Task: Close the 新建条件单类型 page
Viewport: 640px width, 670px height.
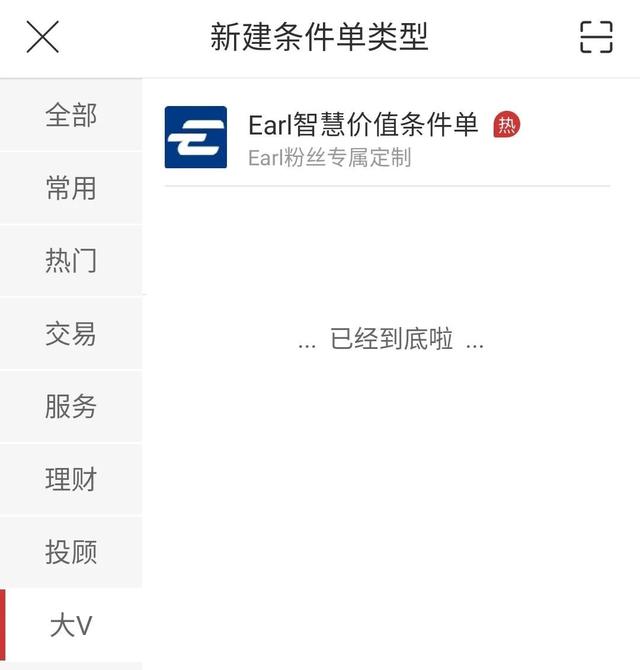Action: tap(42, 37)
